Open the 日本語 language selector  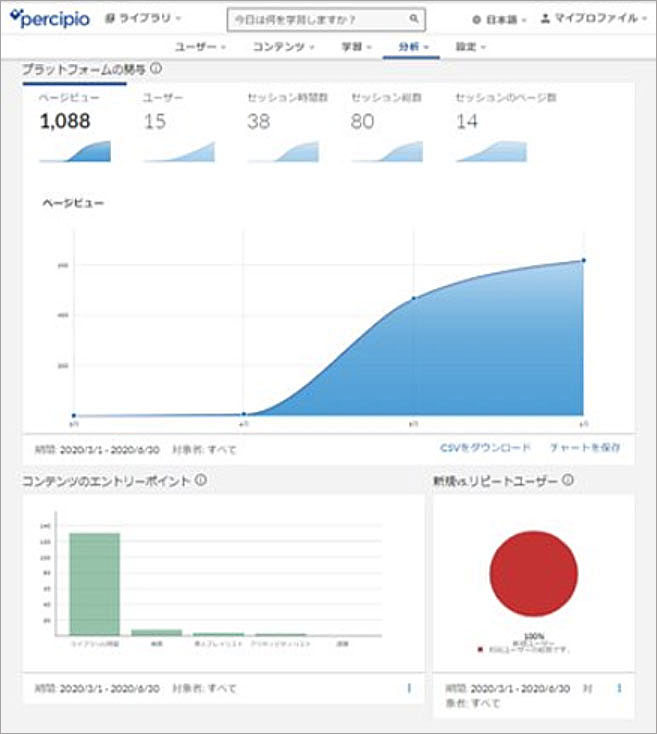tap(498, 19)
